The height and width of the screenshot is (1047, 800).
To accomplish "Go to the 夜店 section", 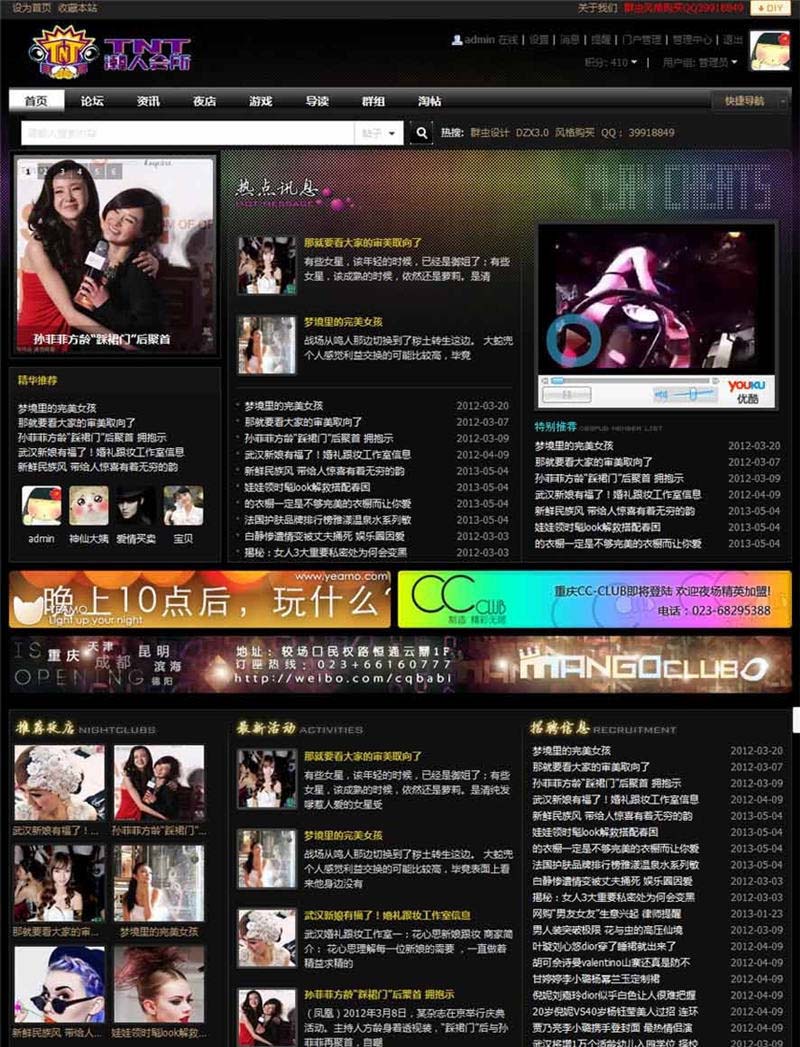I will pos(204,101).
